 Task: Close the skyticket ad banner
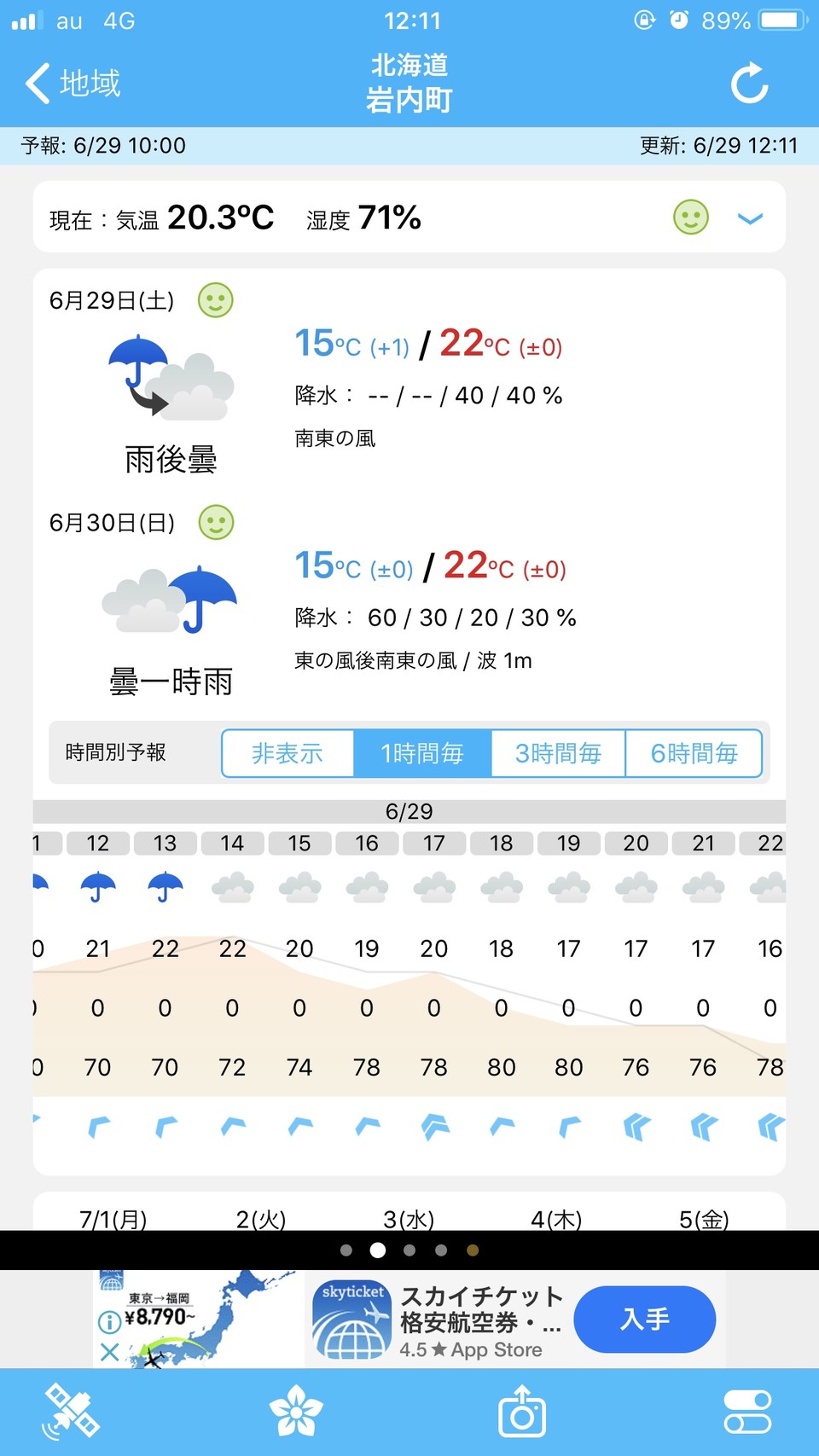coord(109,1351)
